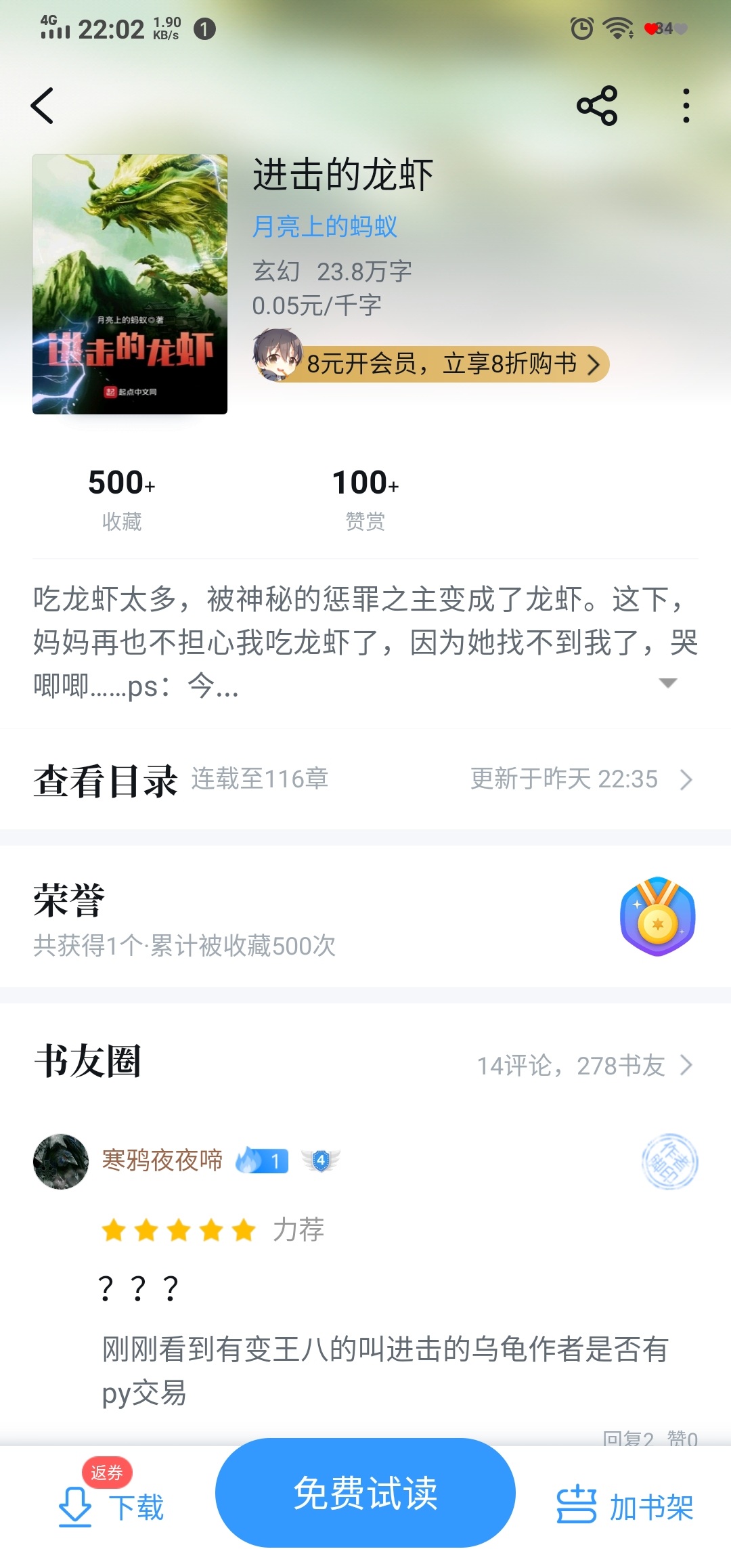Tap 下载 to download the book

click(x=112, y=1507)
